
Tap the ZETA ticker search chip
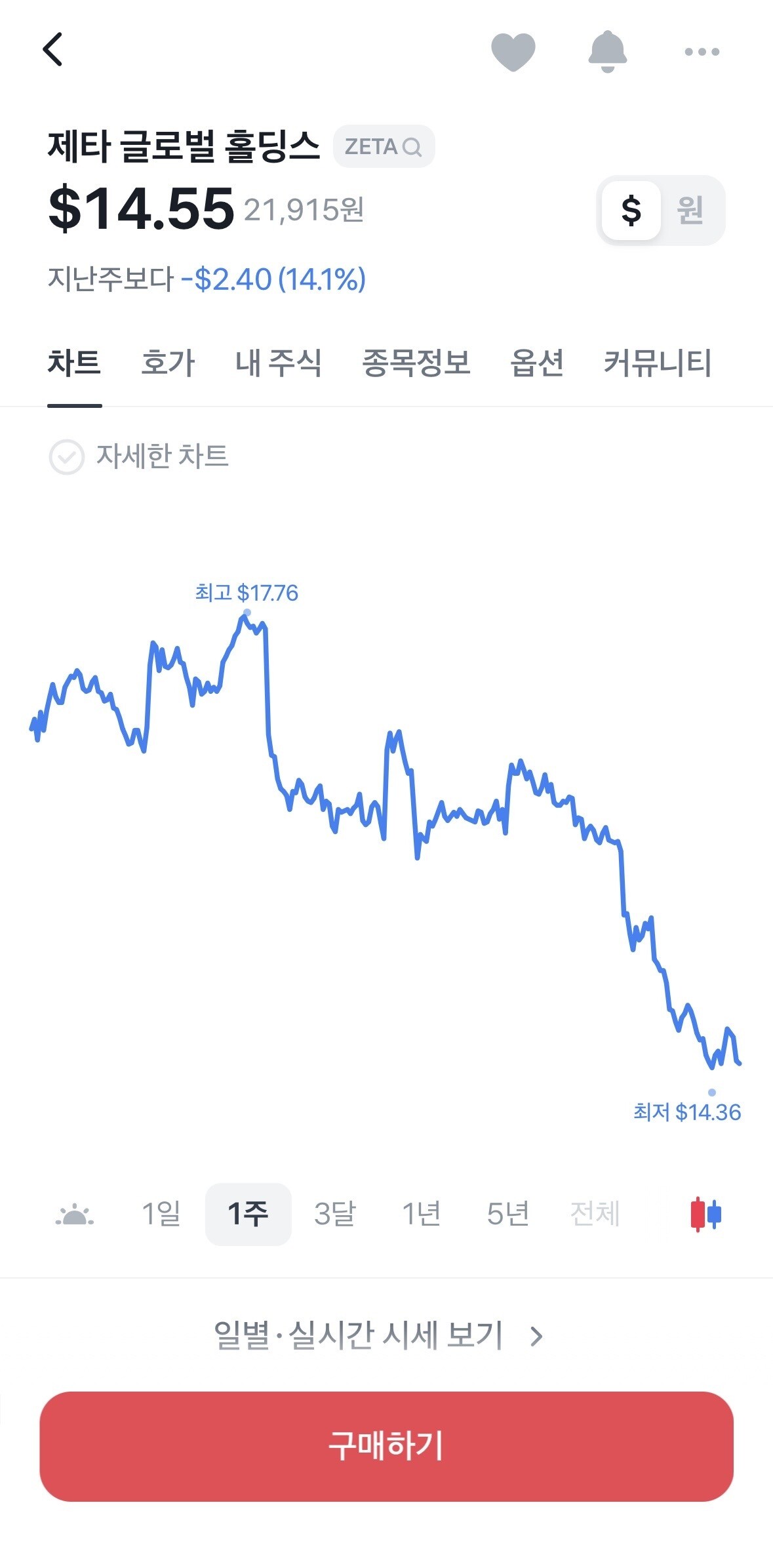pyautogui.click(x=384, y=146)
